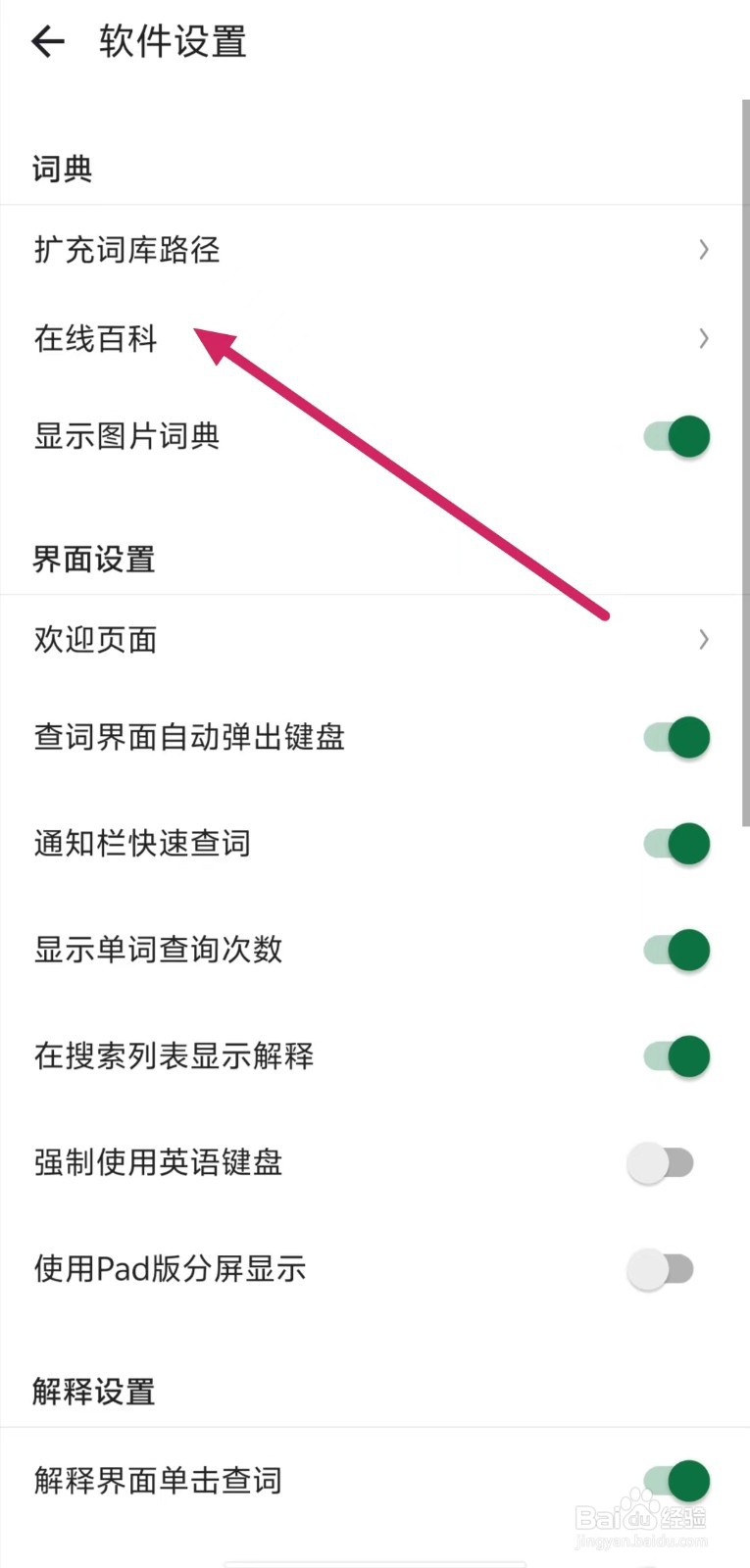Tap the 软件设置 title text
Screen dimensions: 750x1568
coord(172,41)
